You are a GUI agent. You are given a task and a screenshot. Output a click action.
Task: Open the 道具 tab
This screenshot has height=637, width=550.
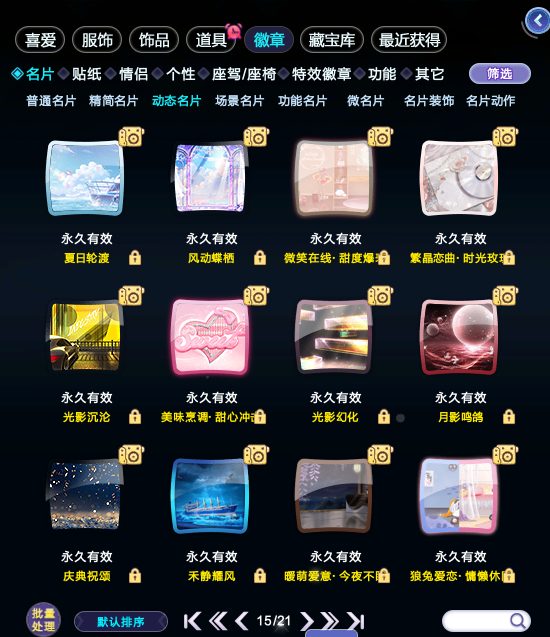pos(211,40)
